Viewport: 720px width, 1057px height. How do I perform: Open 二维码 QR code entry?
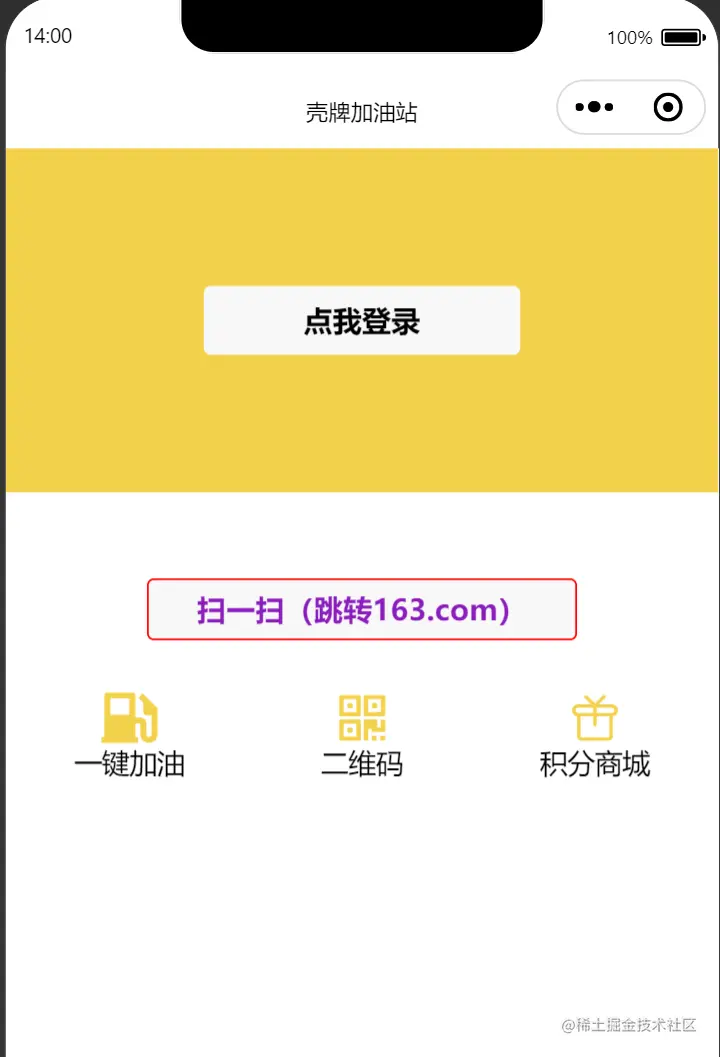pos(361,735)
